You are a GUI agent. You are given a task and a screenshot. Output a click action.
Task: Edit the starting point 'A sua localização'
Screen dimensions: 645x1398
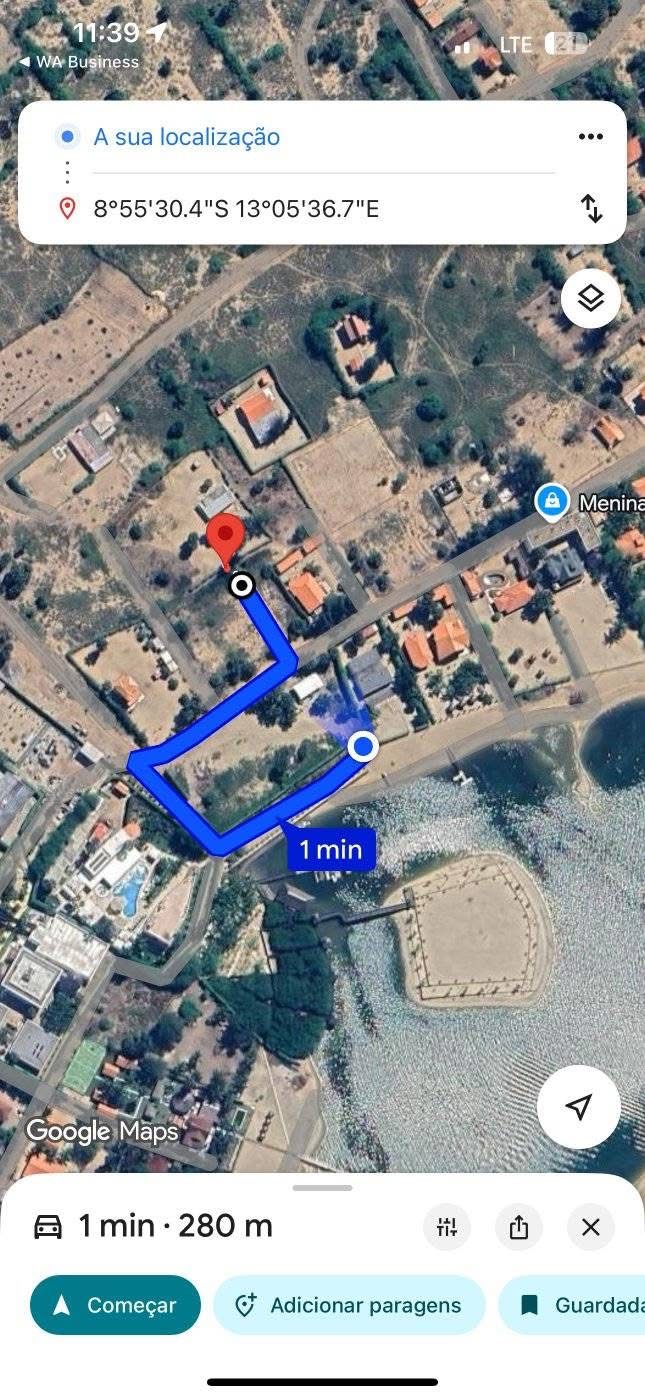click(187, 137)
